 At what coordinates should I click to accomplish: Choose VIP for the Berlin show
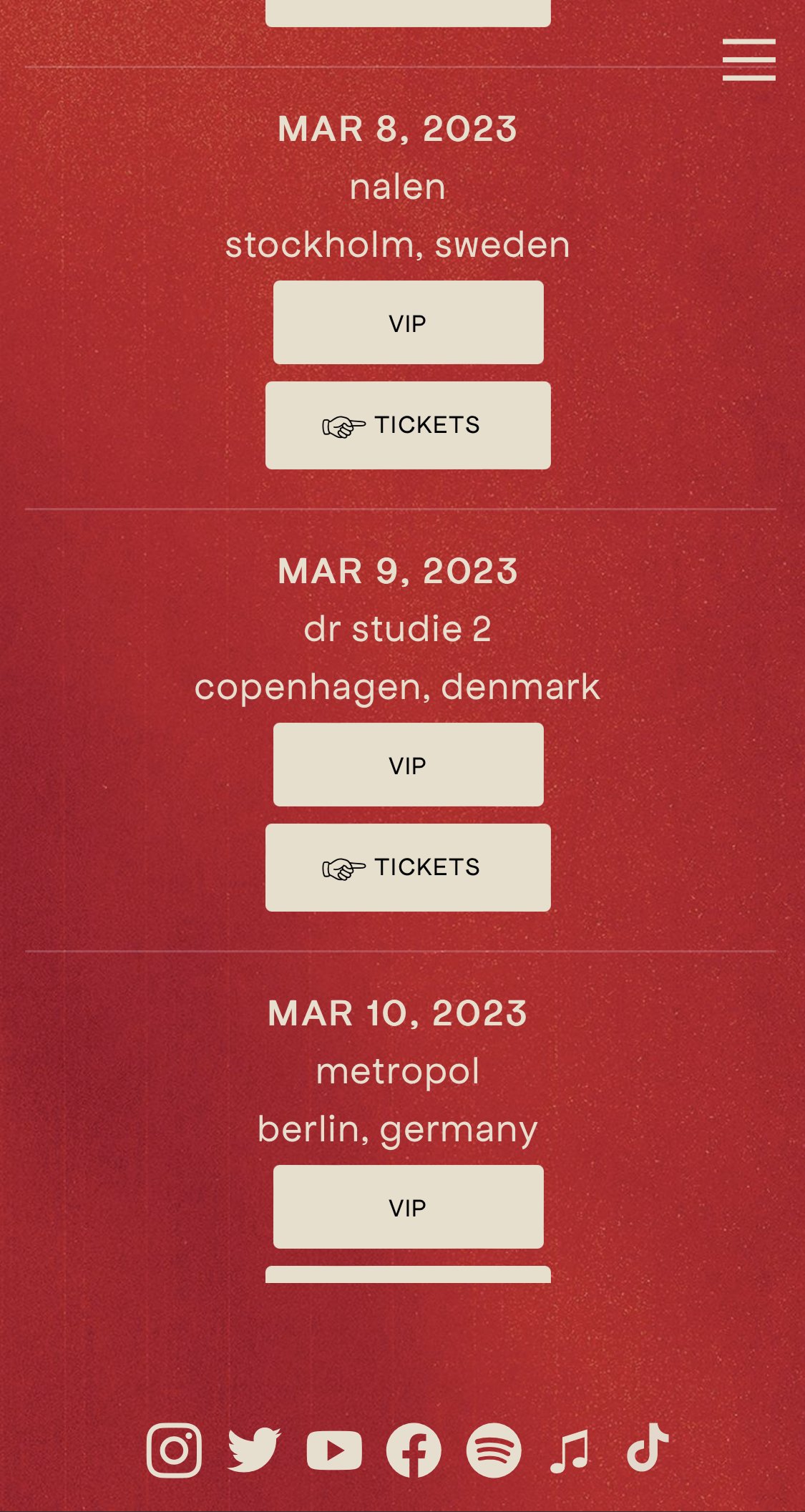coord(408,1207)
